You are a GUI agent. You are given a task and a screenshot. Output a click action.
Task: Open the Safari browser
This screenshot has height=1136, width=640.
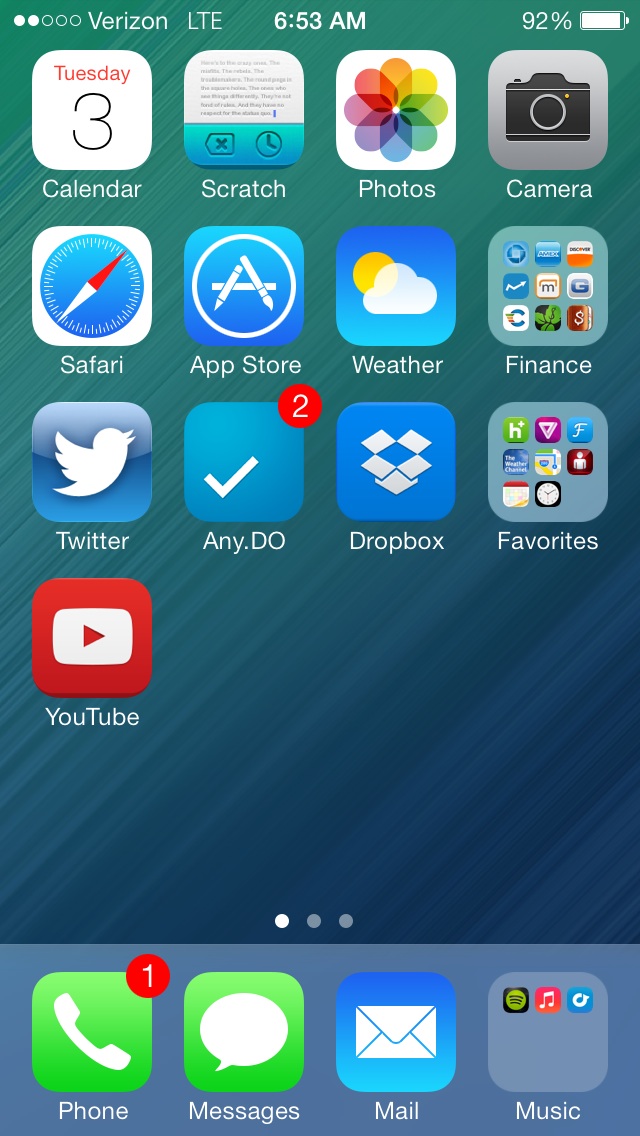92,286
